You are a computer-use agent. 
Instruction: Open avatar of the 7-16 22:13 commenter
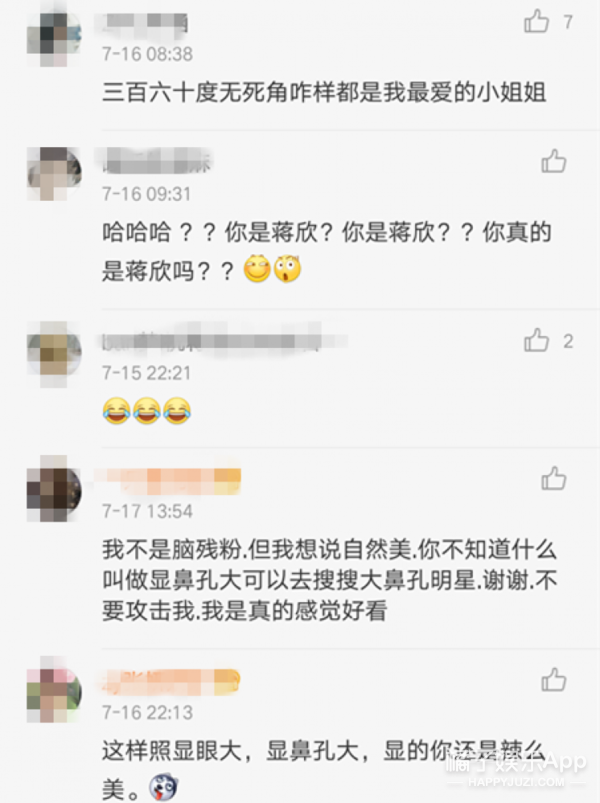pyautogui.click(x=54, y=689)
